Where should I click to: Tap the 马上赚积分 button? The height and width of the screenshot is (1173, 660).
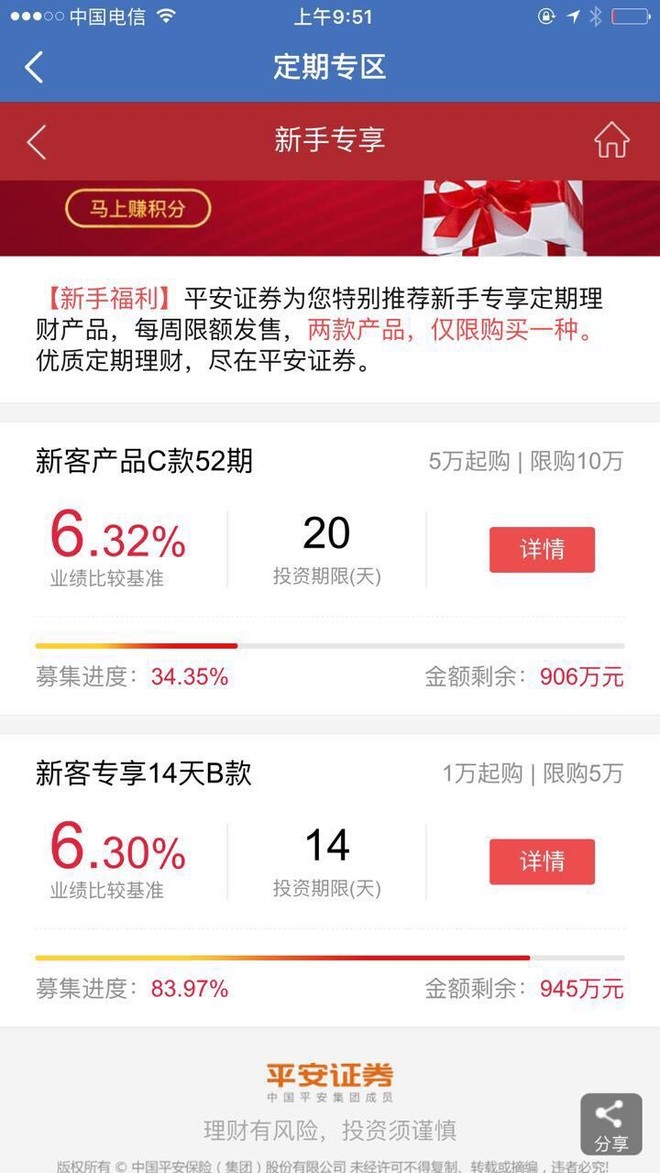point(138,209)
